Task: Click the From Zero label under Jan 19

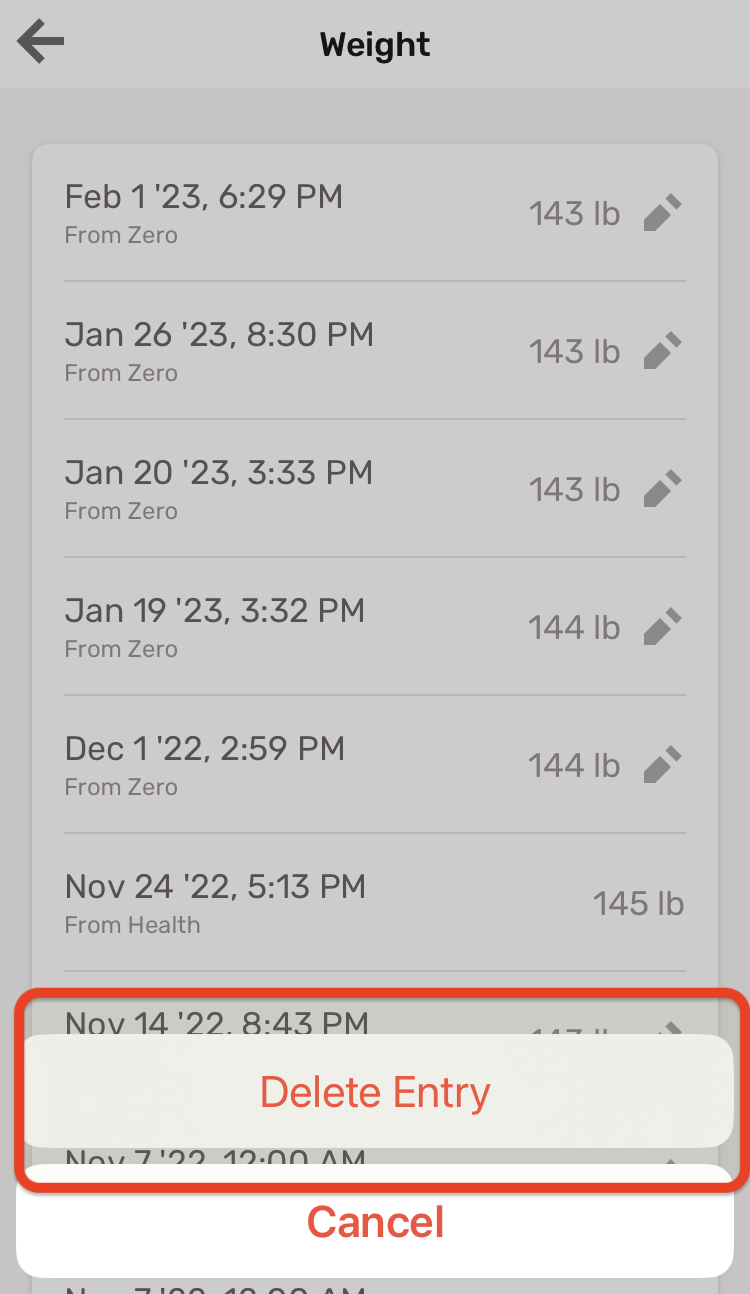Action: click(121, 648)
